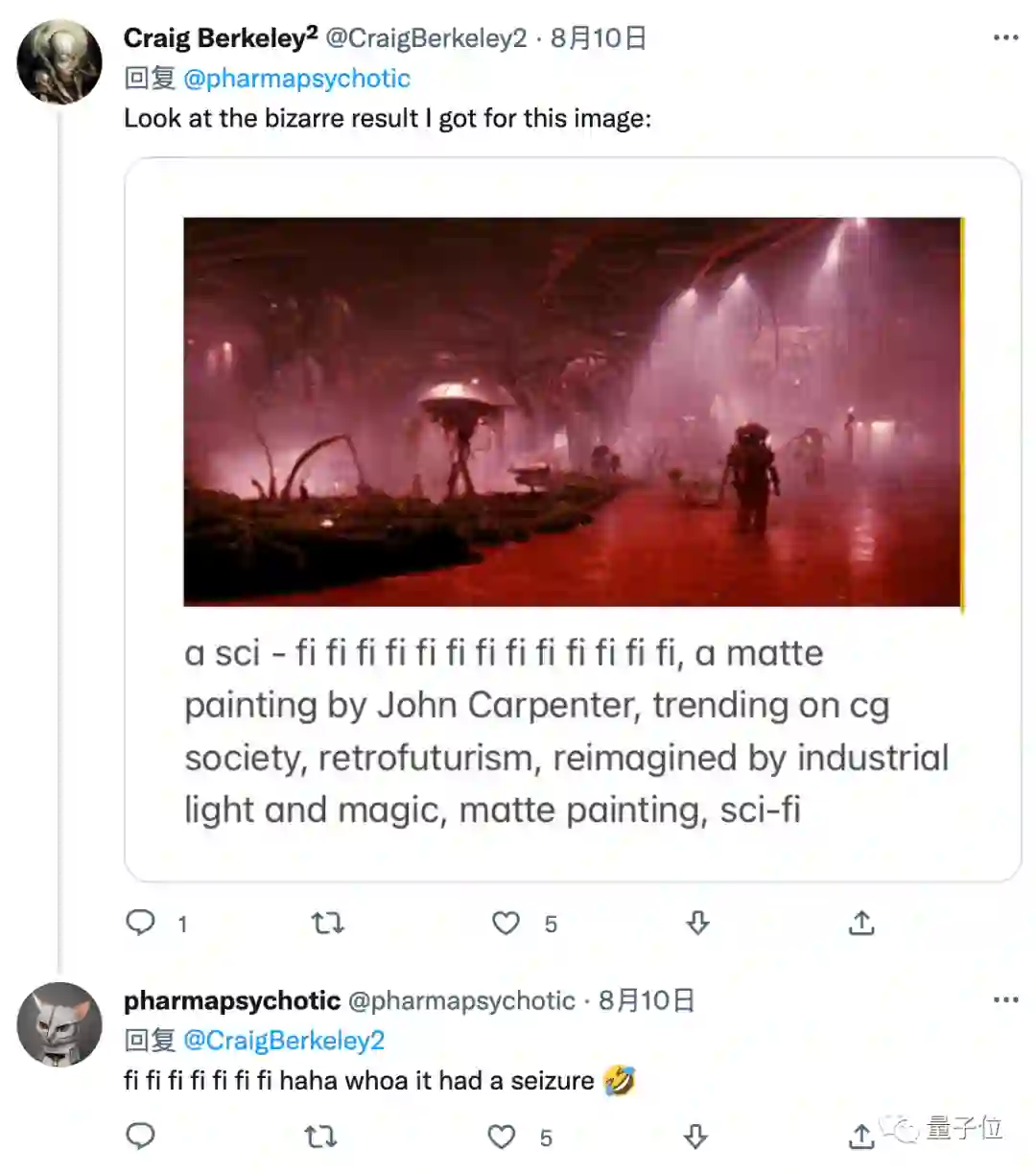Open the @pharmapsychotic mention link
This screenshot has height=1173, width=1036.
click(x=296, y=79)
